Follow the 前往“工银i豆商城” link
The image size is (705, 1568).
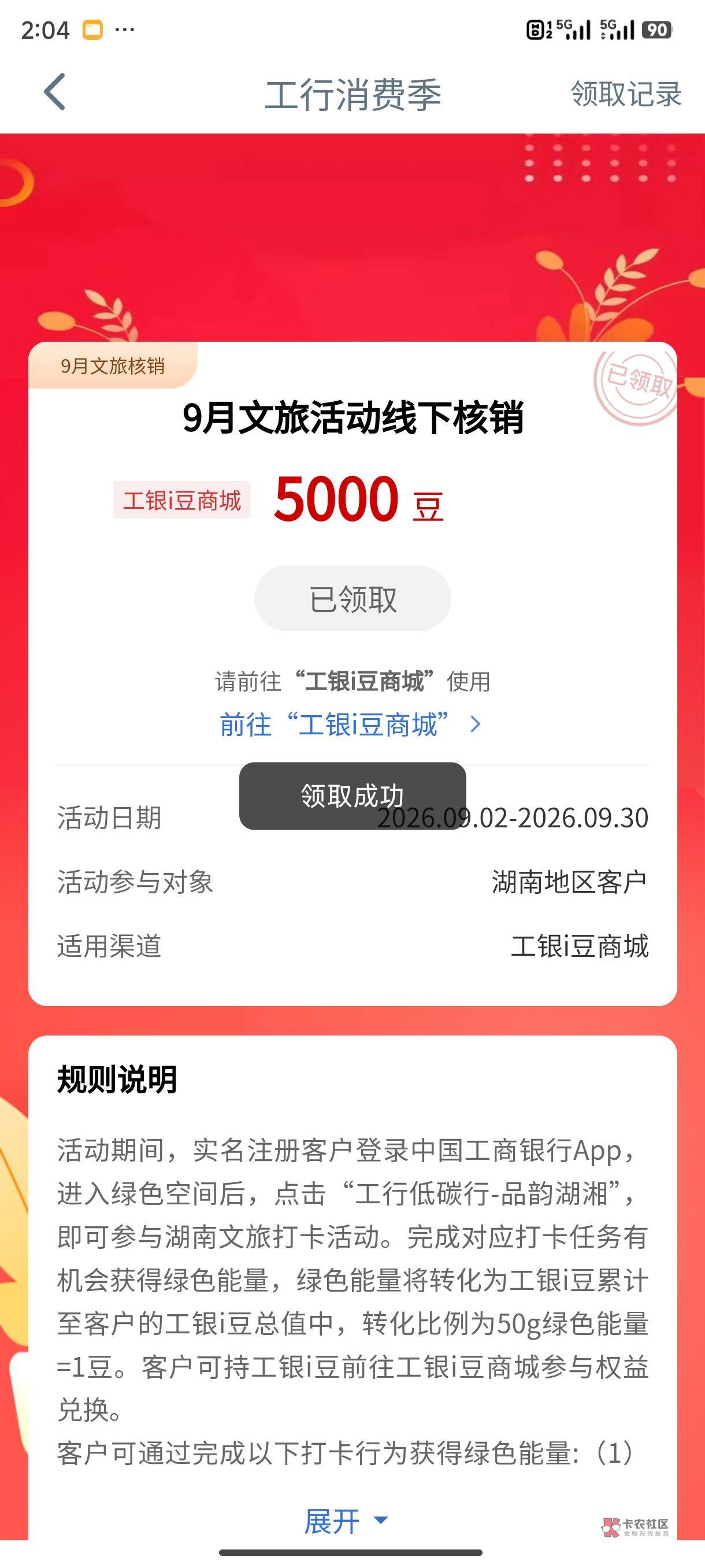click(x=351, y=725)
